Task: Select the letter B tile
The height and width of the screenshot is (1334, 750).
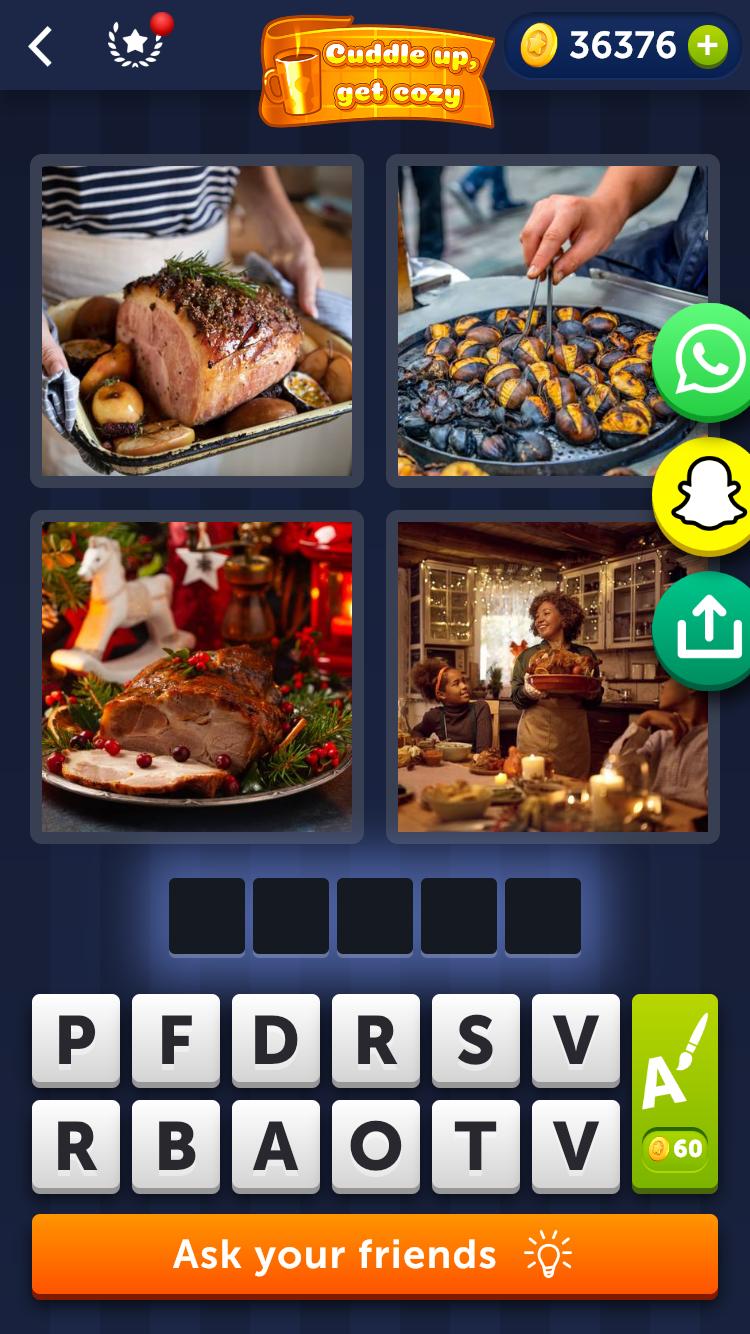Action: [176, 1146]
